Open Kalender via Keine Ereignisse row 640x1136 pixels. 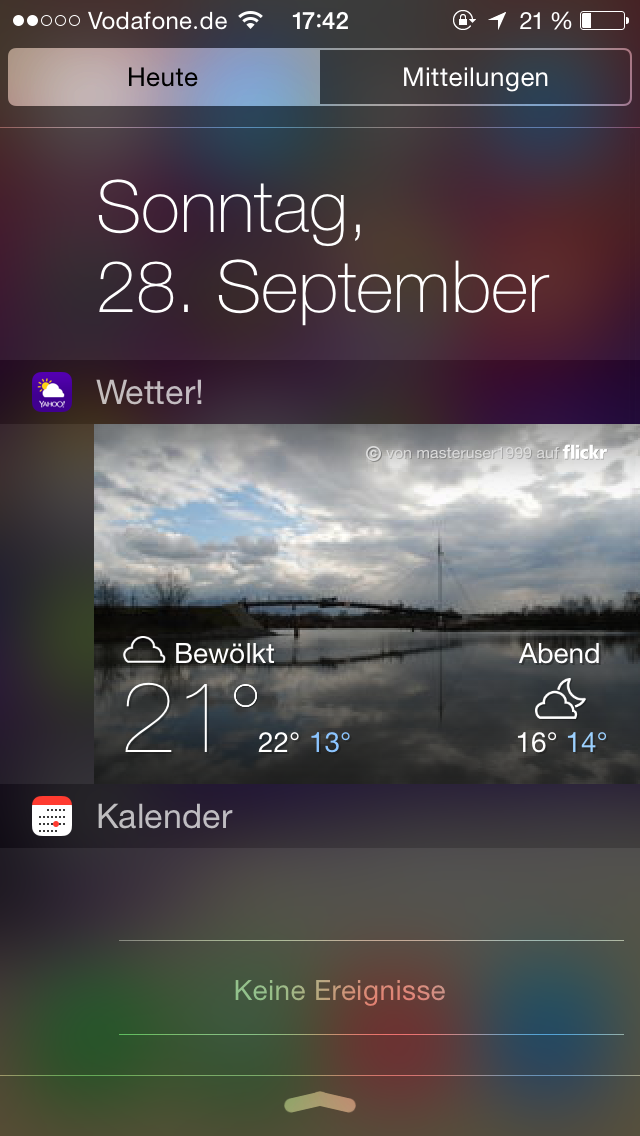371,988
